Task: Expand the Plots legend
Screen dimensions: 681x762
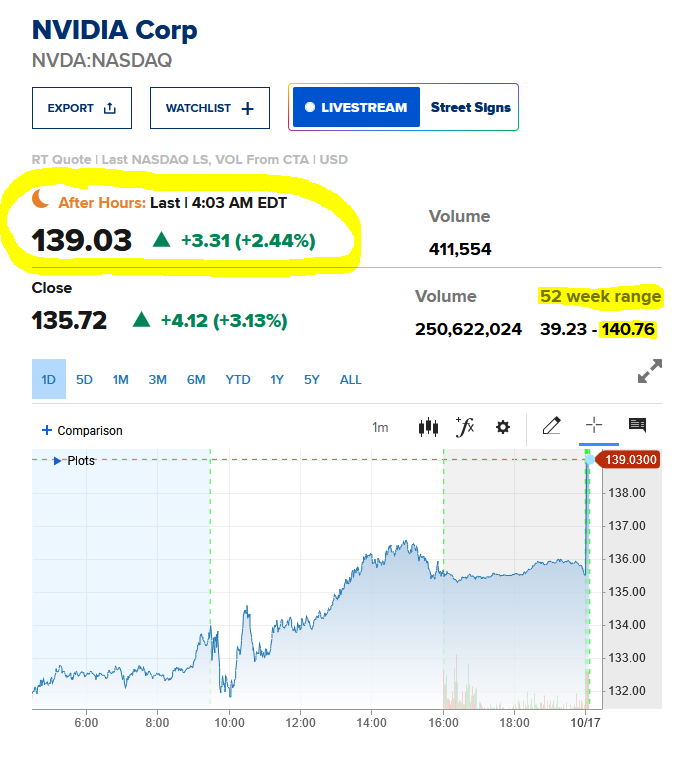Action: (x=58, y=461)
